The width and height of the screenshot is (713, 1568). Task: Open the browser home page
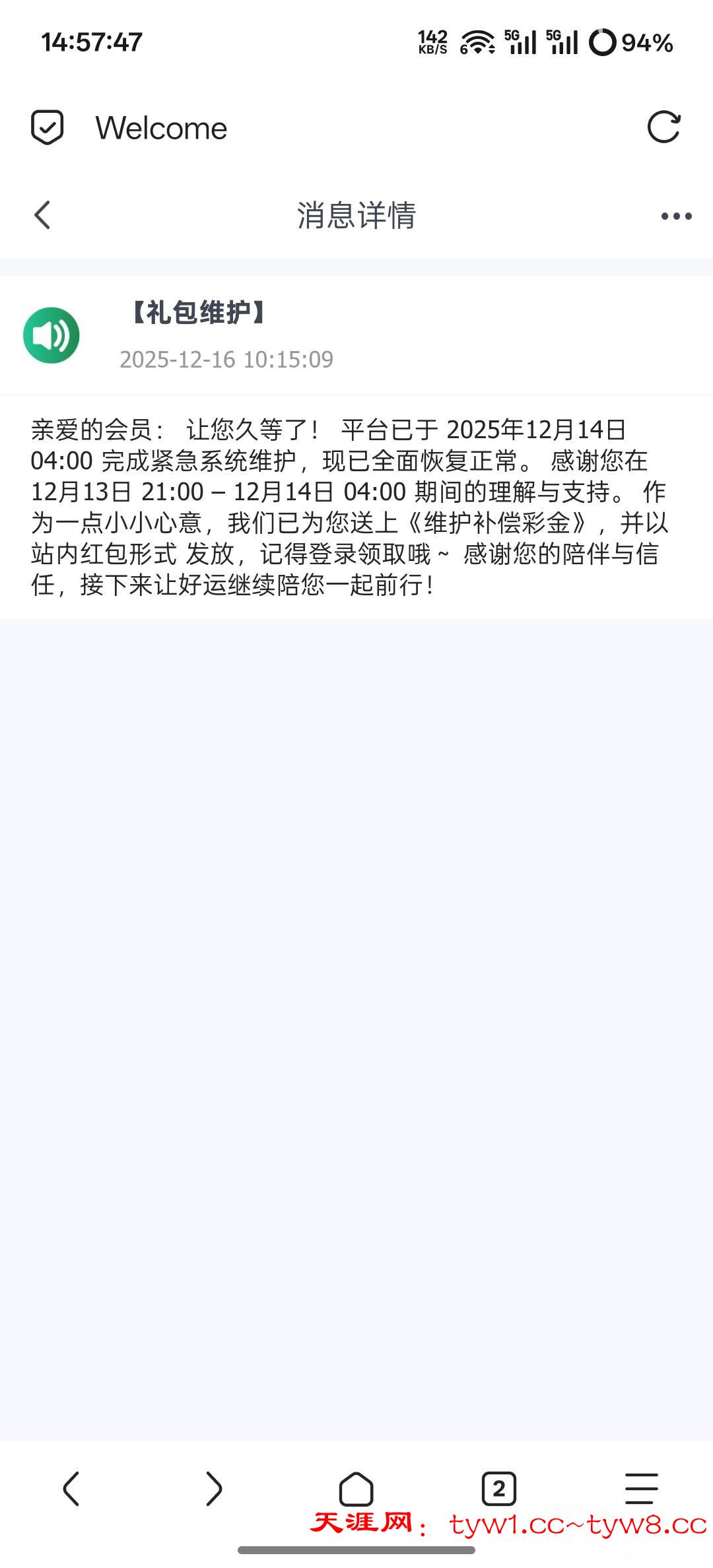[356, 1489]
